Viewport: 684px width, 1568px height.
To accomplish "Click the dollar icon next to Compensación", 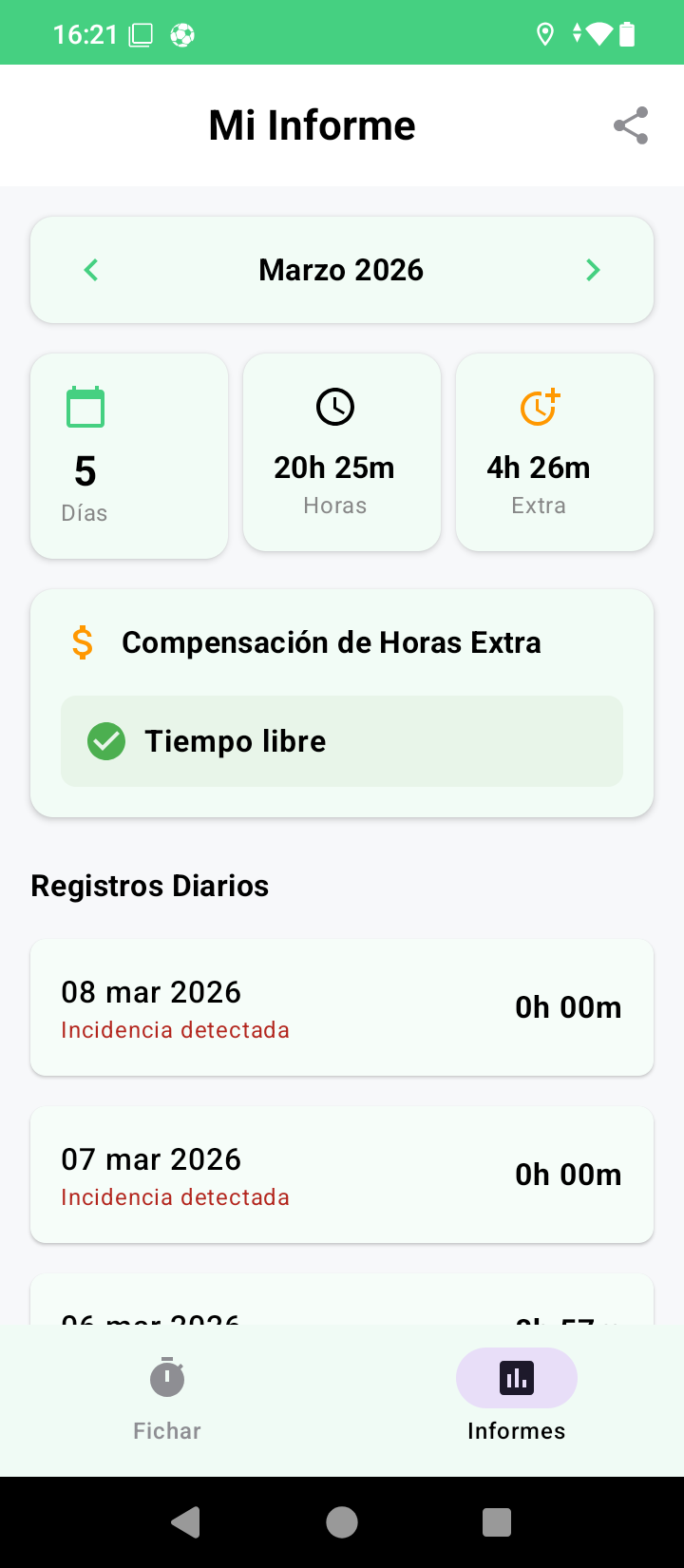I will point(83,641).
